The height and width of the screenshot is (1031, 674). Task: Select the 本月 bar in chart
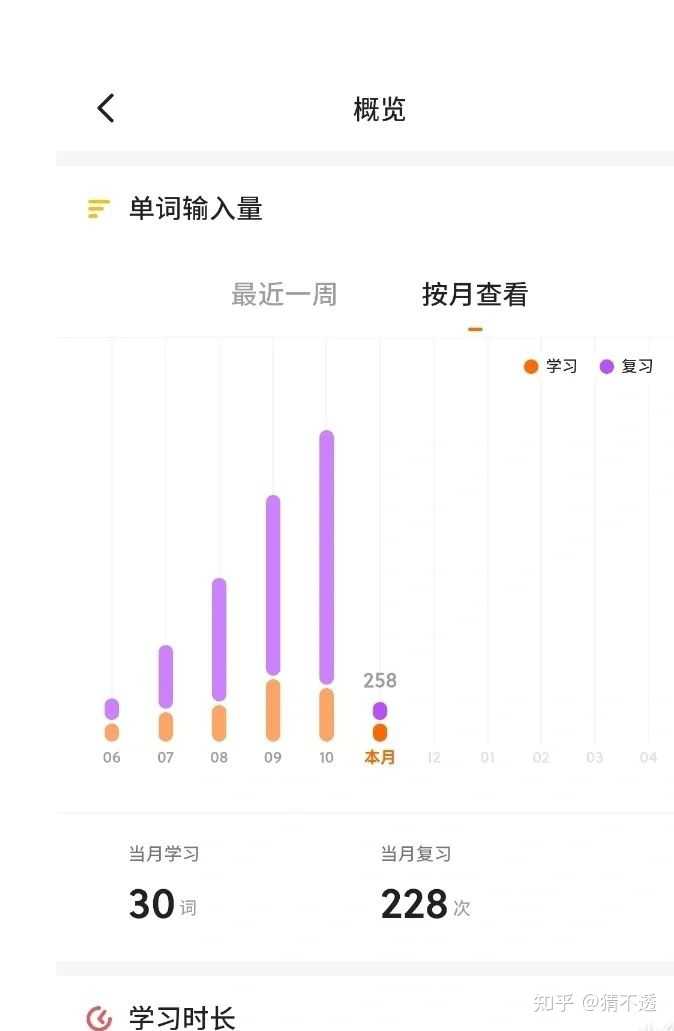tap(380, 721)
